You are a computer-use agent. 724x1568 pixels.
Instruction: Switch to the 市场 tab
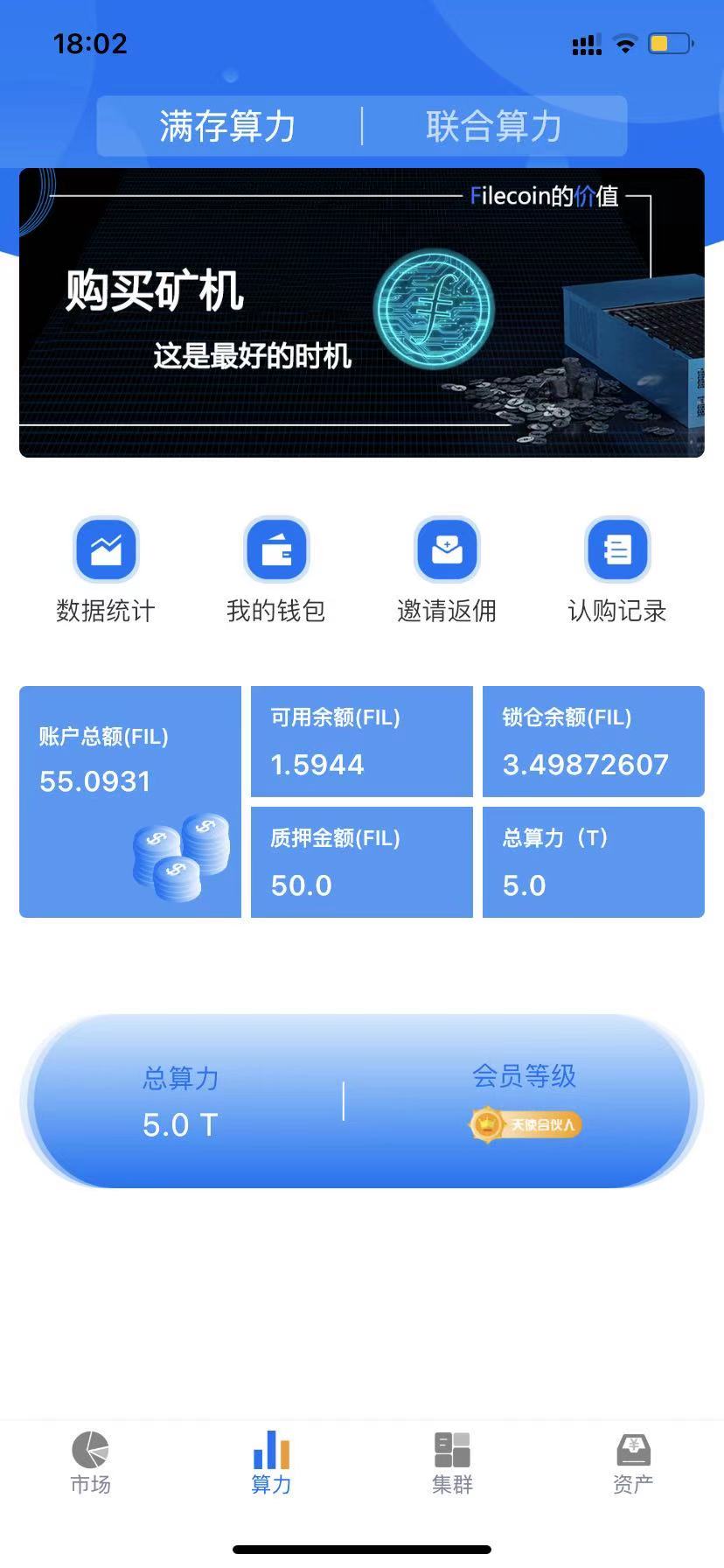click(x=91, y=1462)
